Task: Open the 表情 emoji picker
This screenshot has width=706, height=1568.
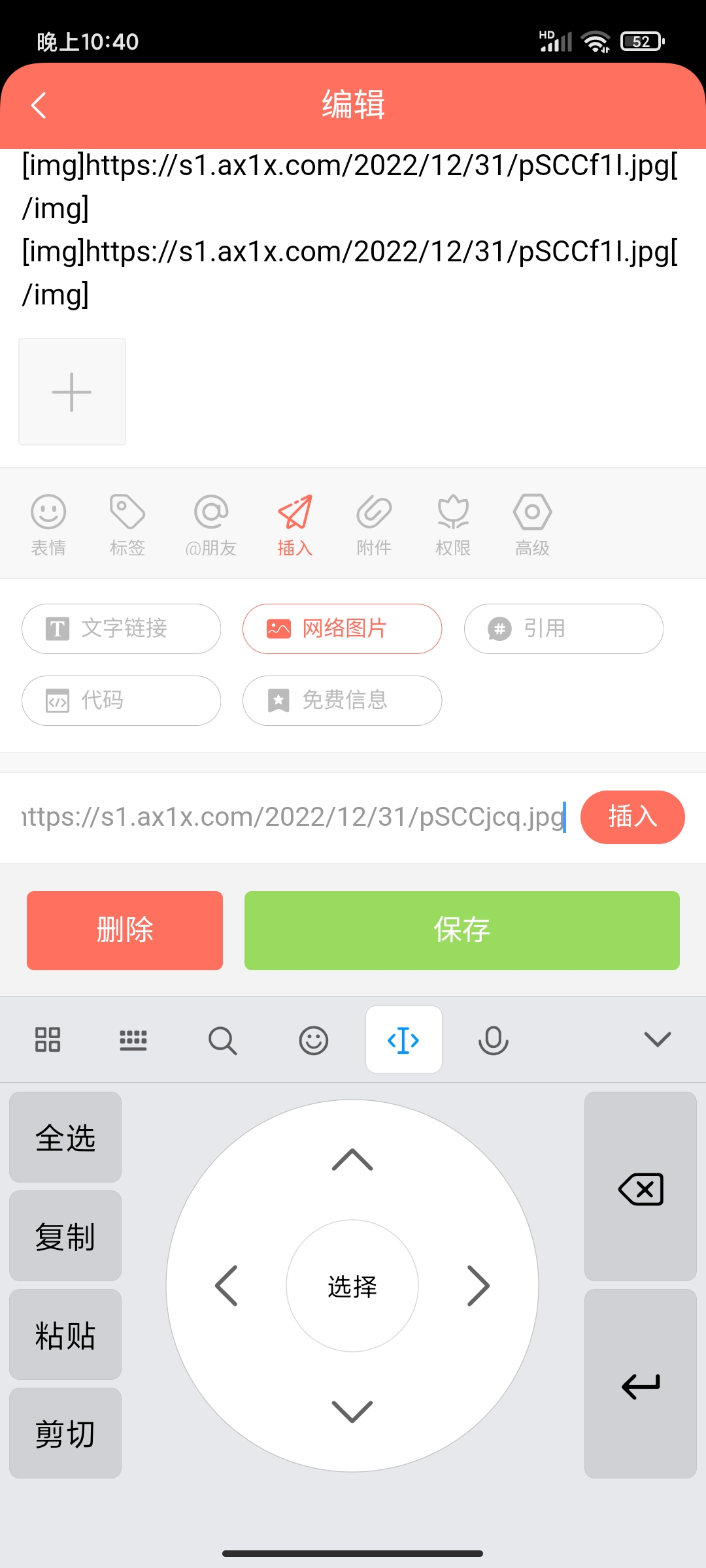Action: pyautogui.click(x=48, y=525)
